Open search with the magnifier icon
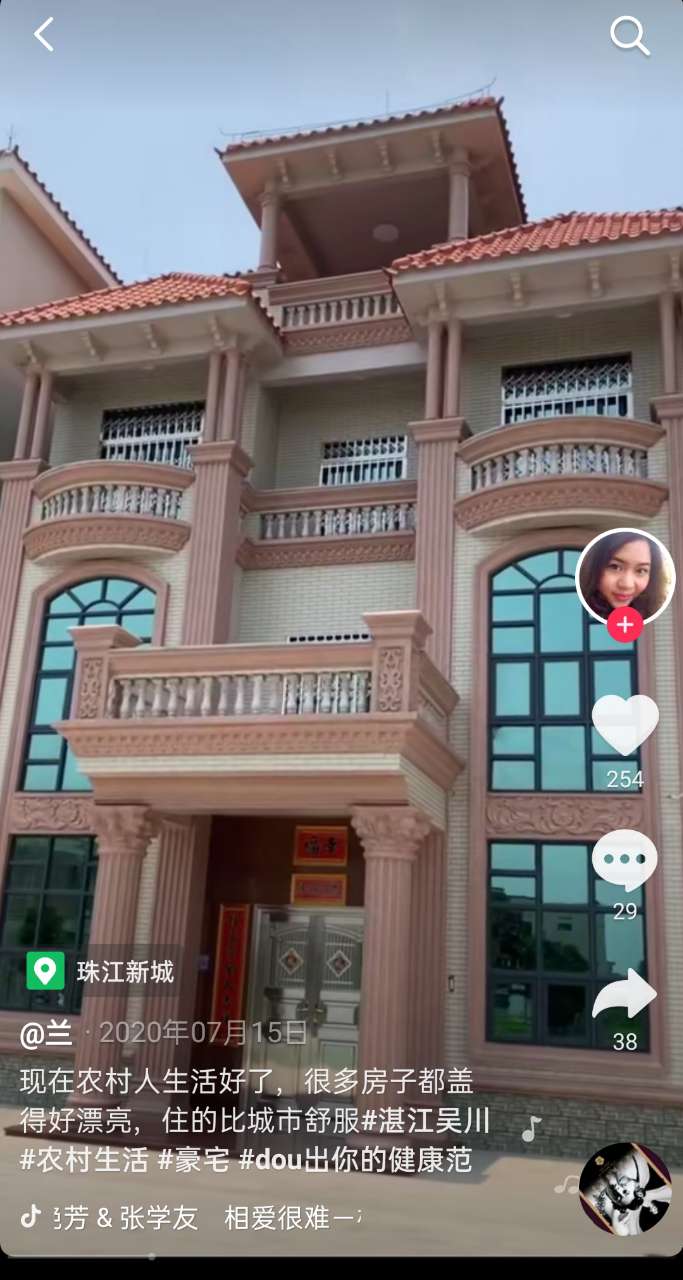This screenshot has width=683, height=1280. [630, 37]
